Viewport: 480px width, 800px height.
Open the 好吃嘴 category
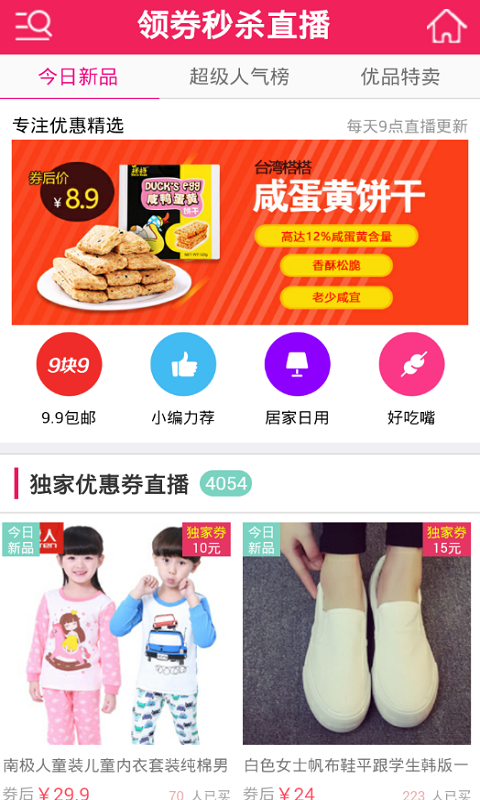tap(411, 379)
